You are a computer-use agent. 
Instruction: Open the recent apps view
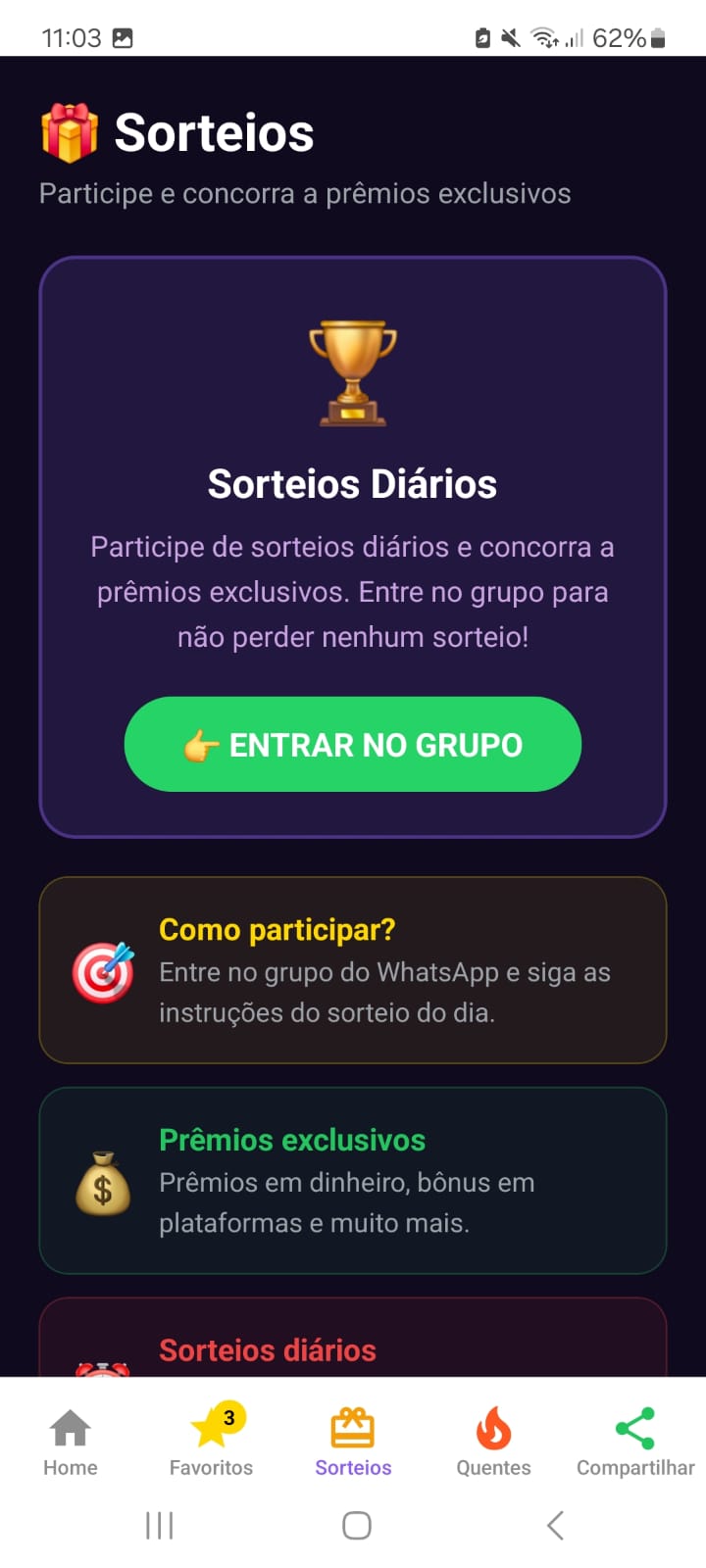tap(159, 1525)
